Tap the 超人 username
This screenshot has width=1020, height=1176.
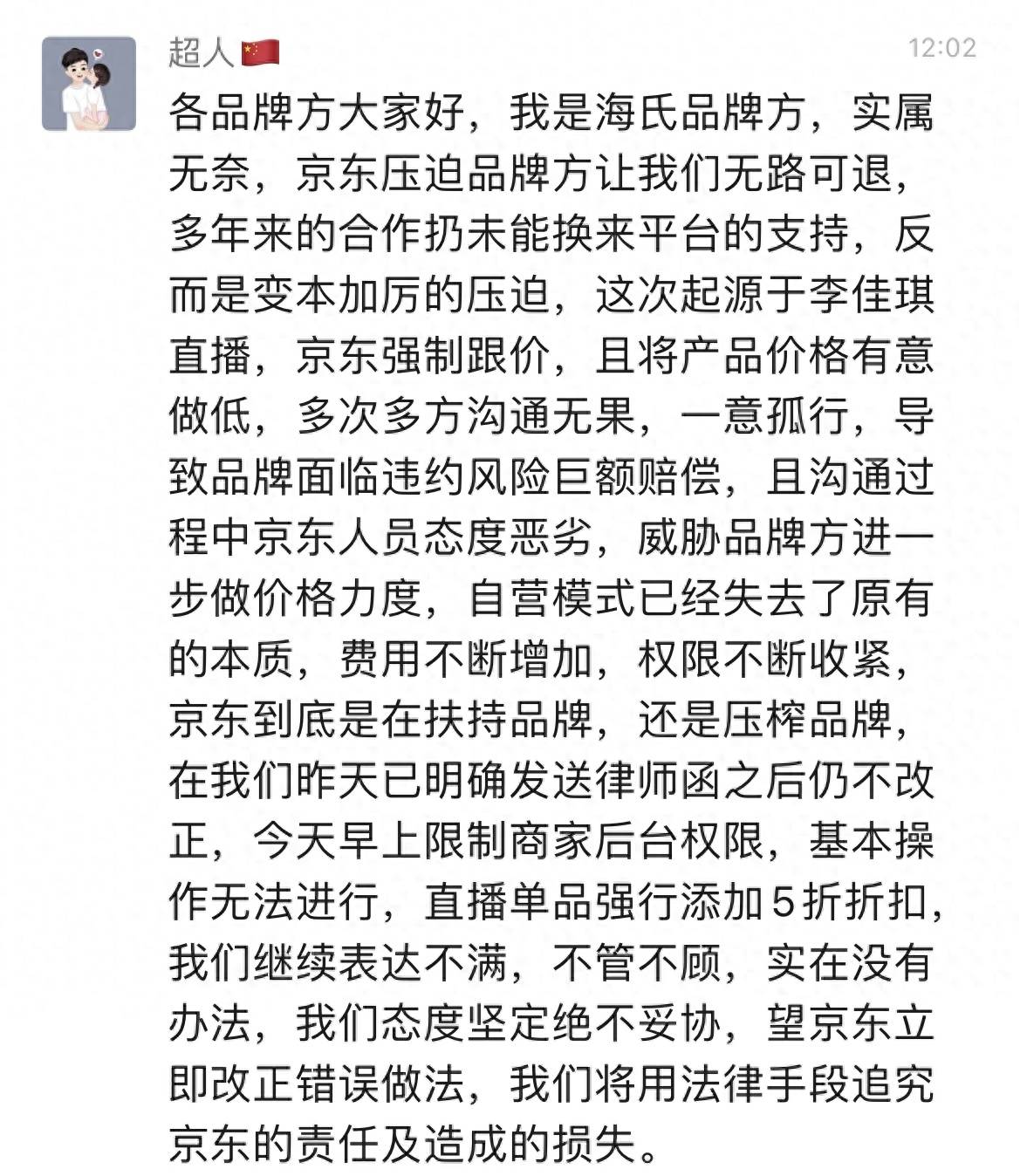pos(202,51)
